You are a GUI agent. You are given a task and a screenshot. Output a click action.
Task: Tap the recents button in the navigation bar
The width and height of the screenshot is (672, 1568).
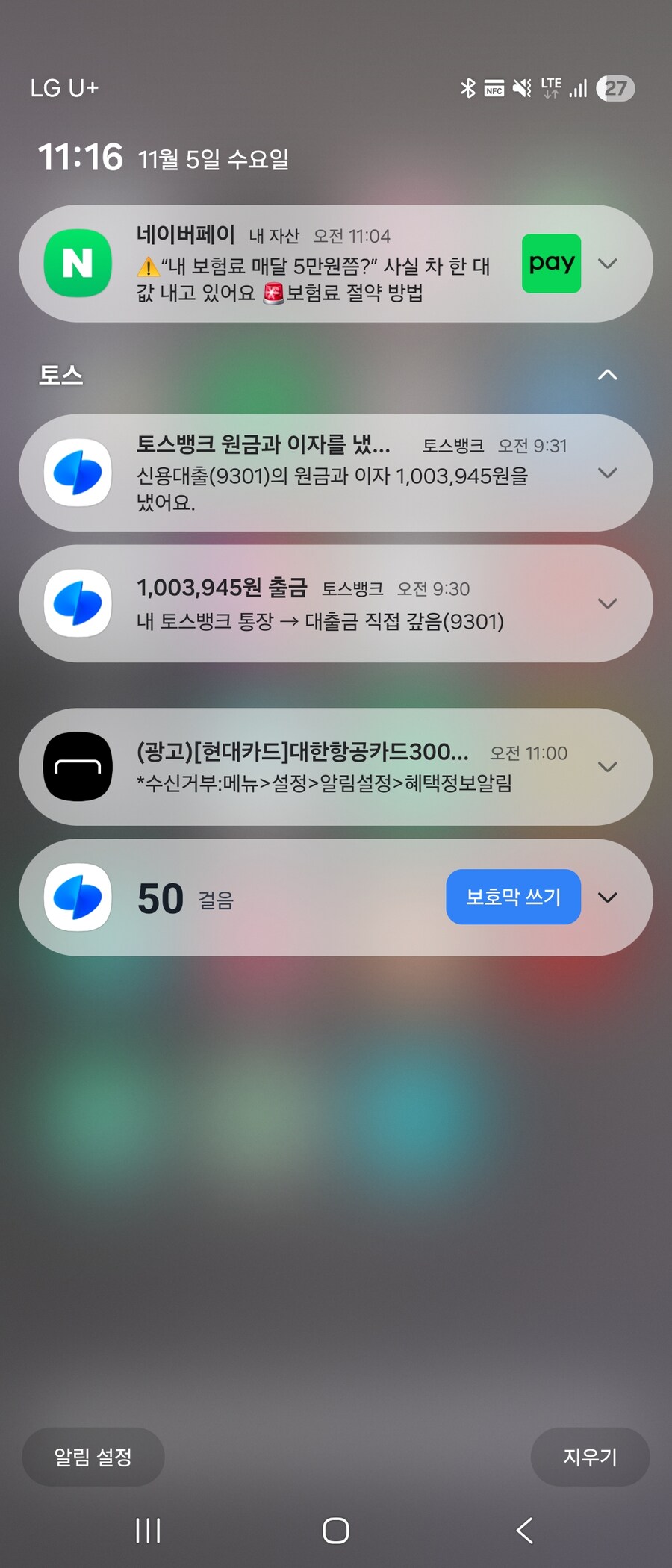coord(149,1530)
